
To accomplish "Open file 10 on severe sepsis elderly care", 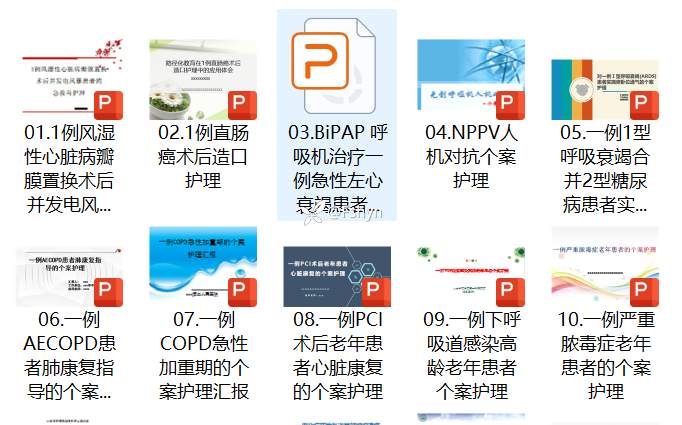I will 605,266.
